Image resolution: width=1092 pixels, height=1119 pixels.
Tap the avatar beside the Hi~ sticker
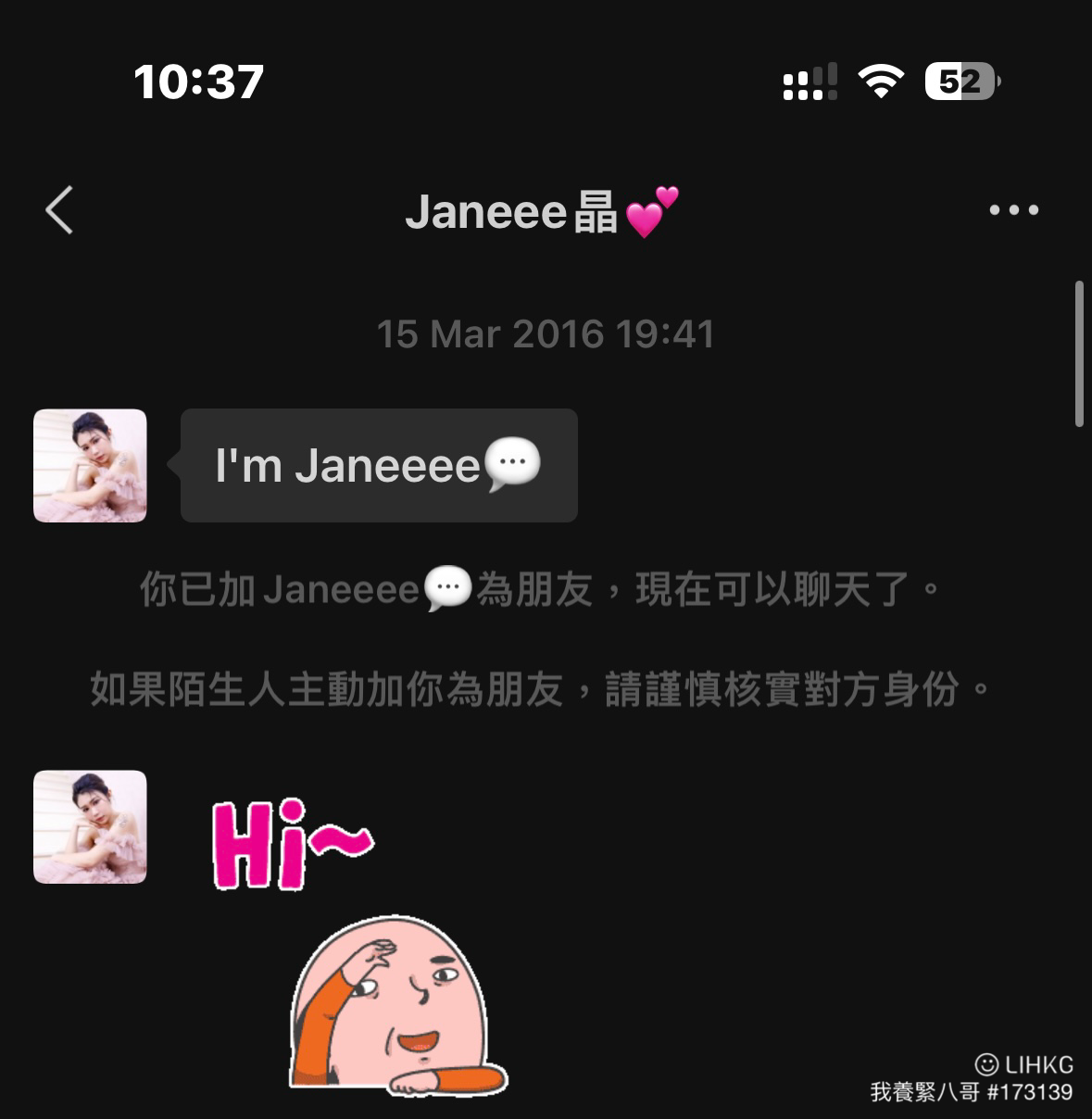(89, 827)
